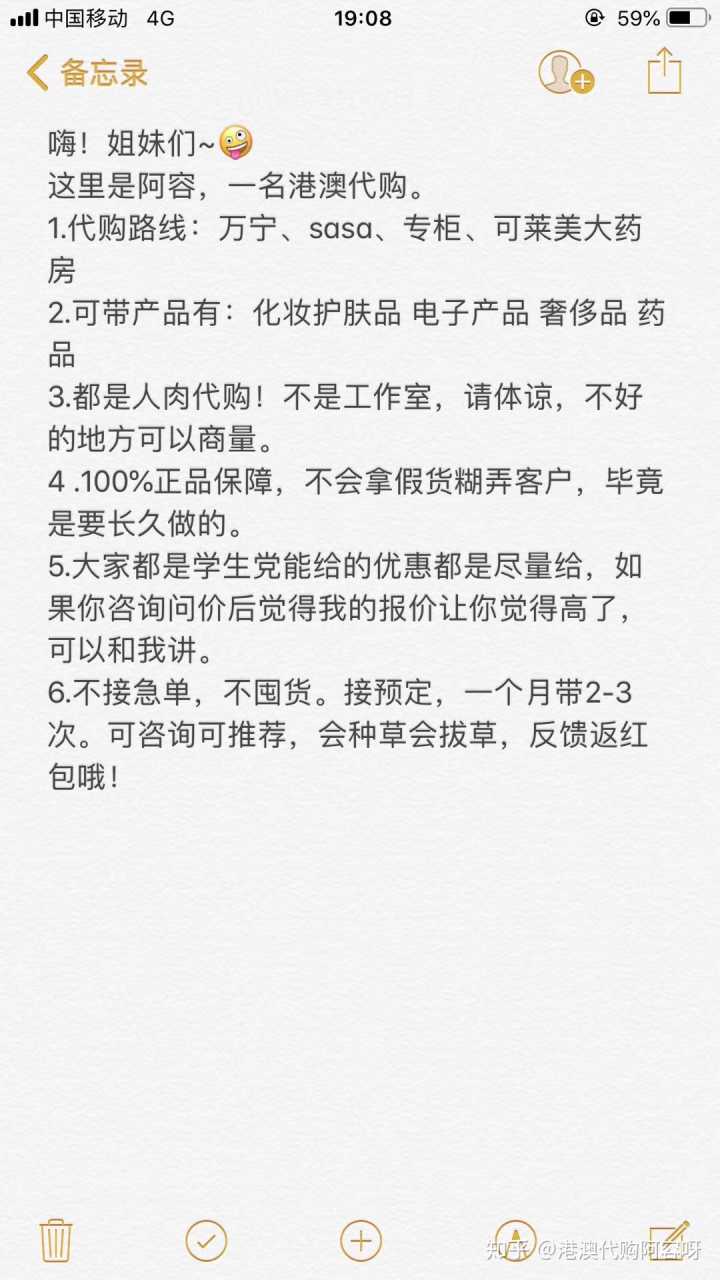Screen dimensions: 720x1280
Task: Go back to the 备忘录 notes list
Action: pyautogui.click(x=88, y=73)
